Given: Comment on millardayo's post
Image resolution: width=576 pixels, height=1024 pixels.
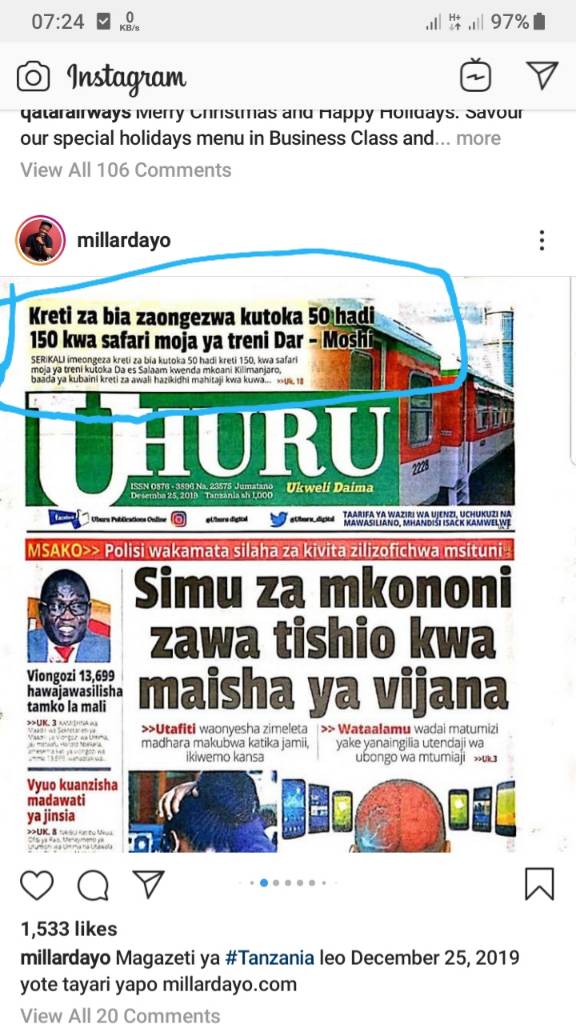Looking at the screenshot, I should pos(93,886).
